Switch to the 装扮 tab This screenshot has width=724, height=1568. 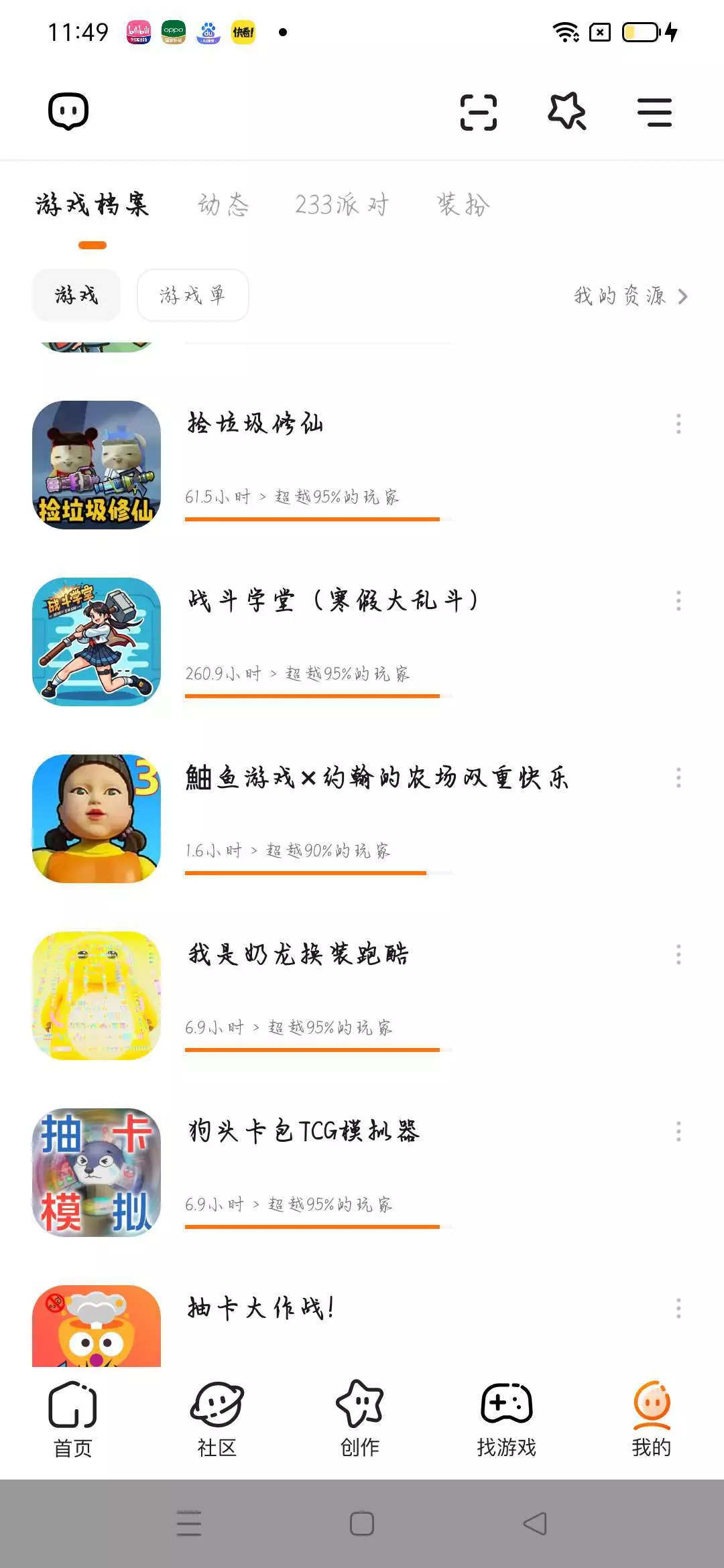463,205
